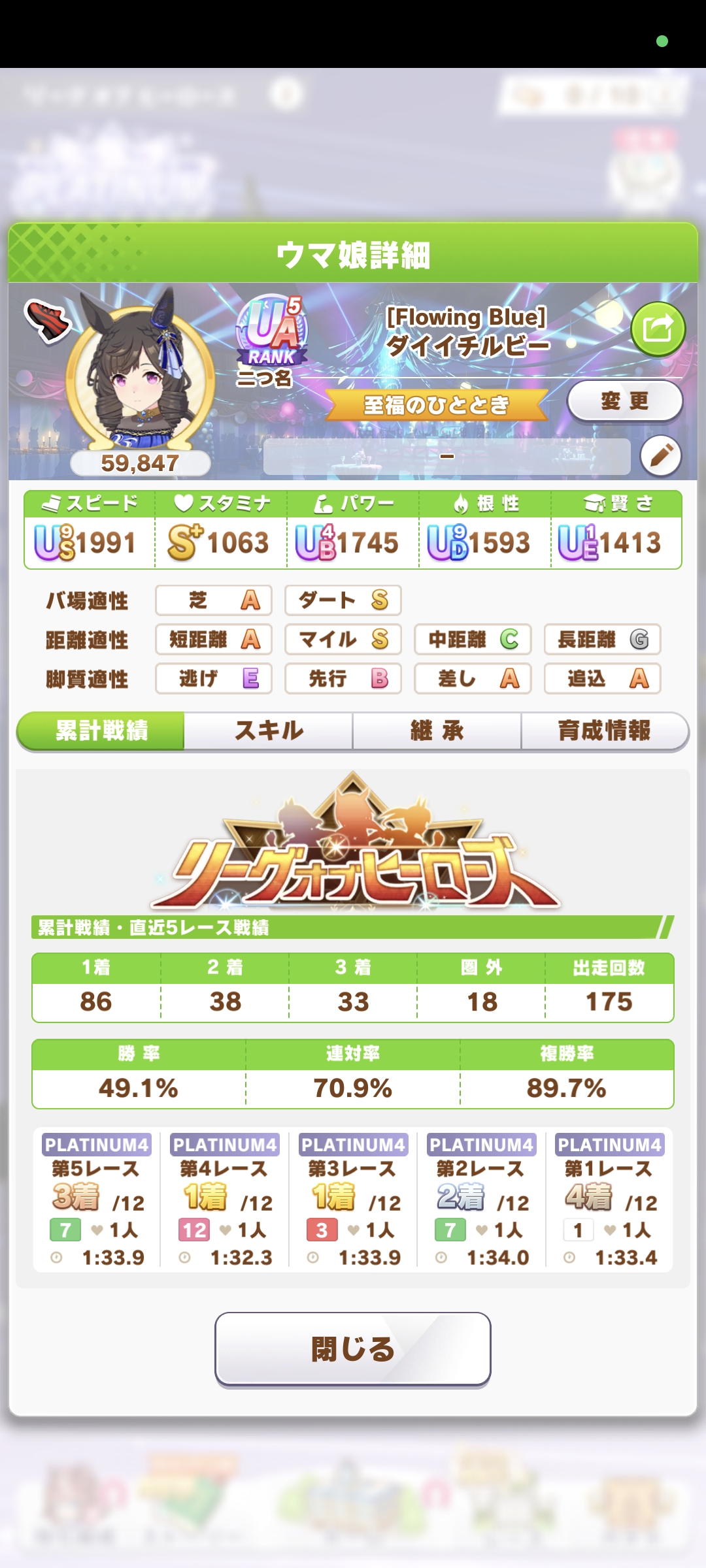The height and width of the screenshot is (1568, 706).
Task: Switch to the 継承 tab
Action: (x=437, y=730)
